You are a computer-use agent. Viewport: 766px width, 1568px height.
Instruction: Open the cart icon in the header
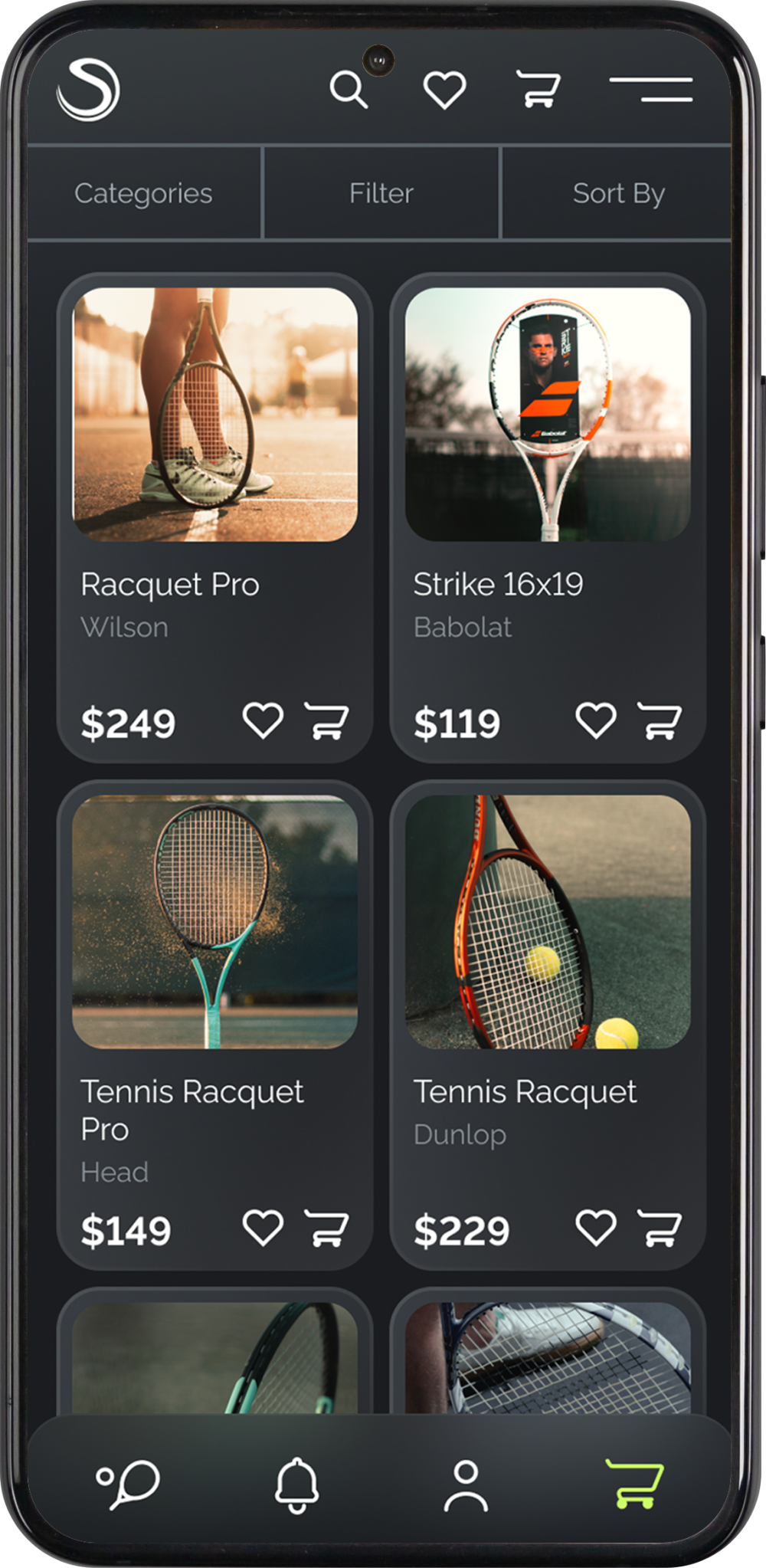coord(538,89)
